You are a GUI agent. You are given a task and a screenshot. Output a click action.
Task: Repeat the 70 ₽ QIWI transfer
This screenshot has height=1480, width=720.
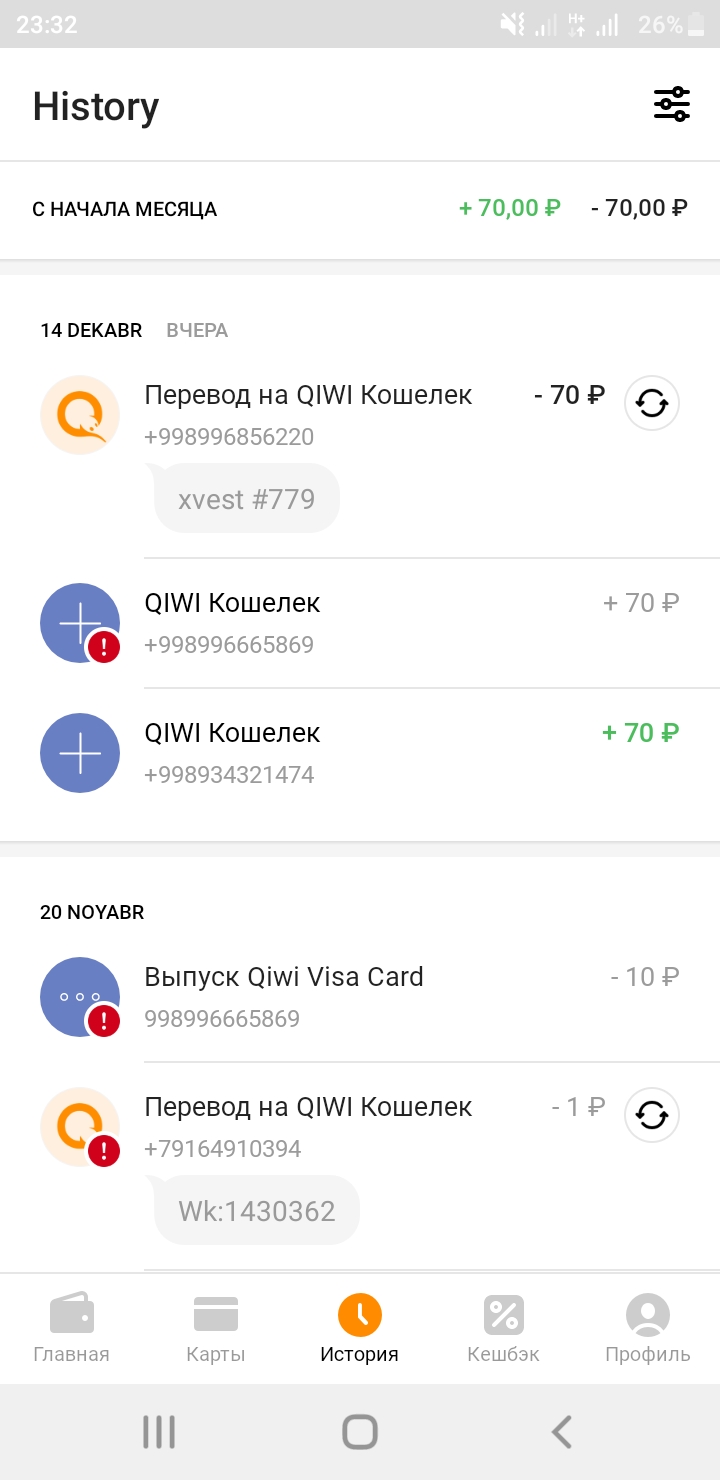pos(652,403)
